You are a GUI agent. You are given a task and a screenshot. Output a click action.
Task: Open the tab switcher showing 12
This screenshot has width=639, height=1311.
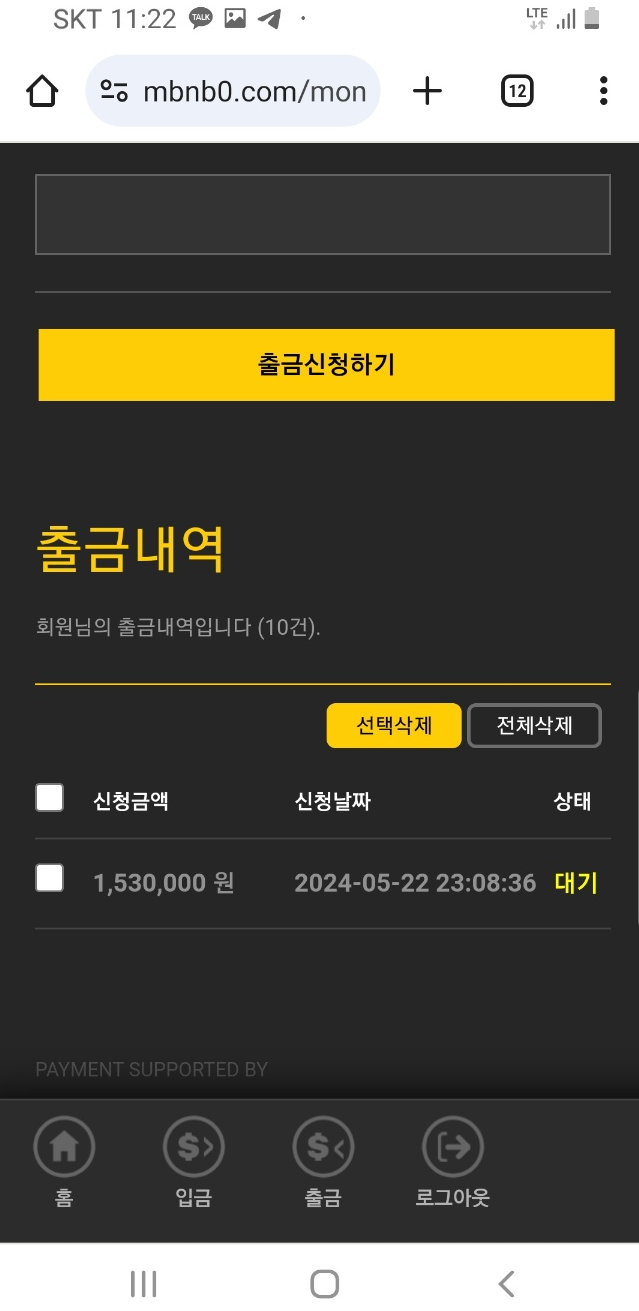pos(516,91)
